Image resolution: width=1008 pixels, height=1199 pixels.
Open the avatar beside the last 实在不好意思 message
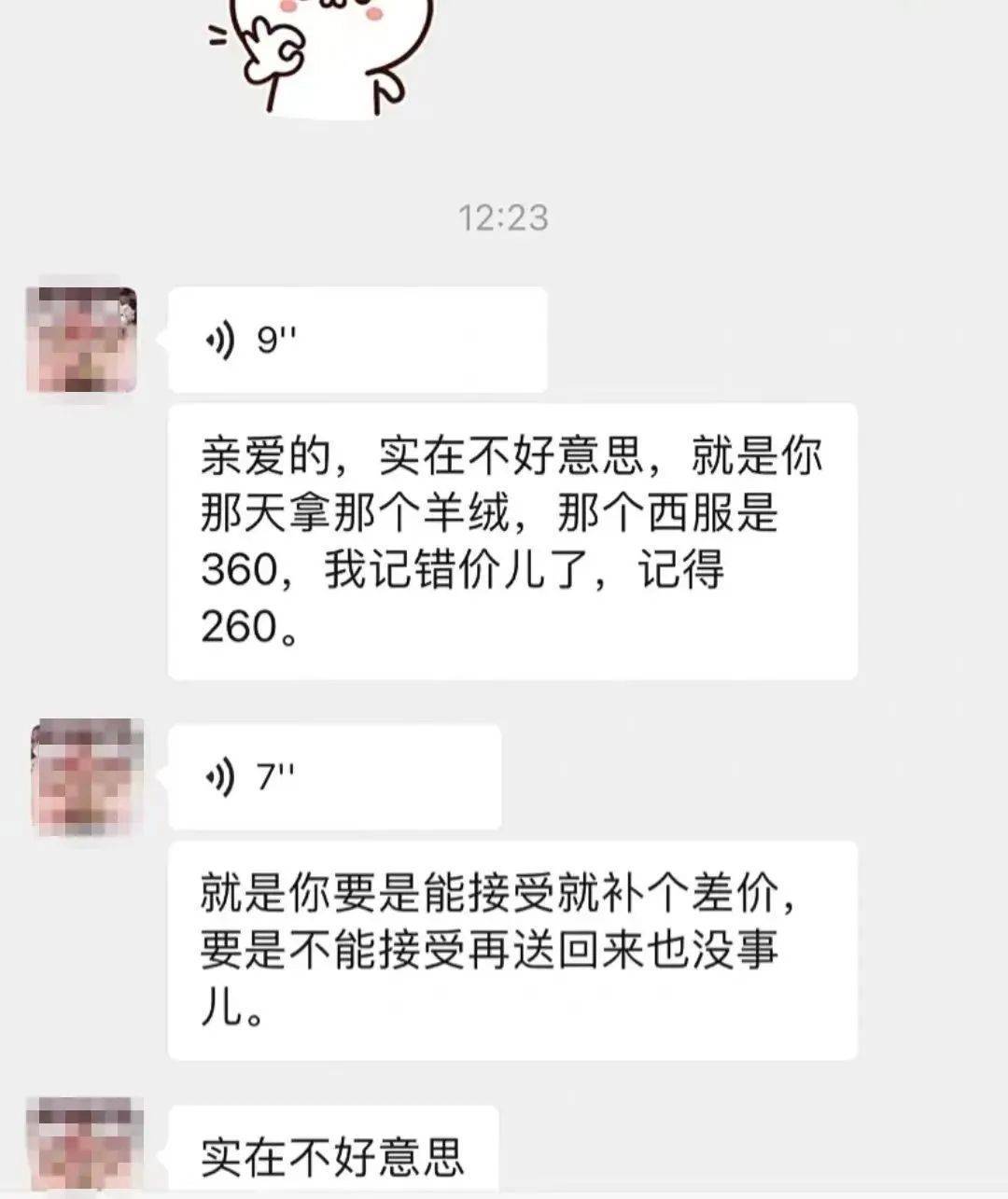(x=84, y=1148)
